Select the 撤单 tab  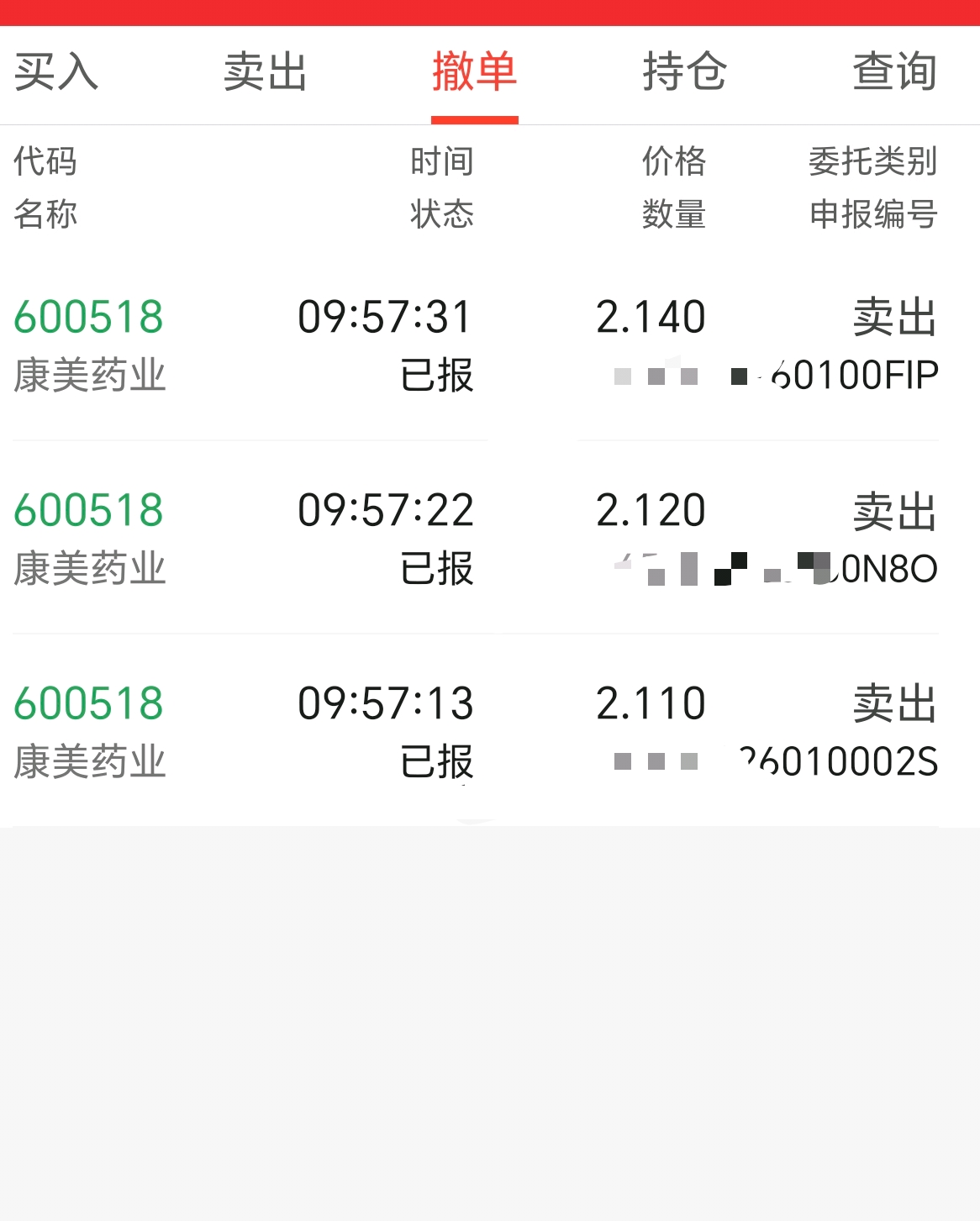click(x=474, y=72)
